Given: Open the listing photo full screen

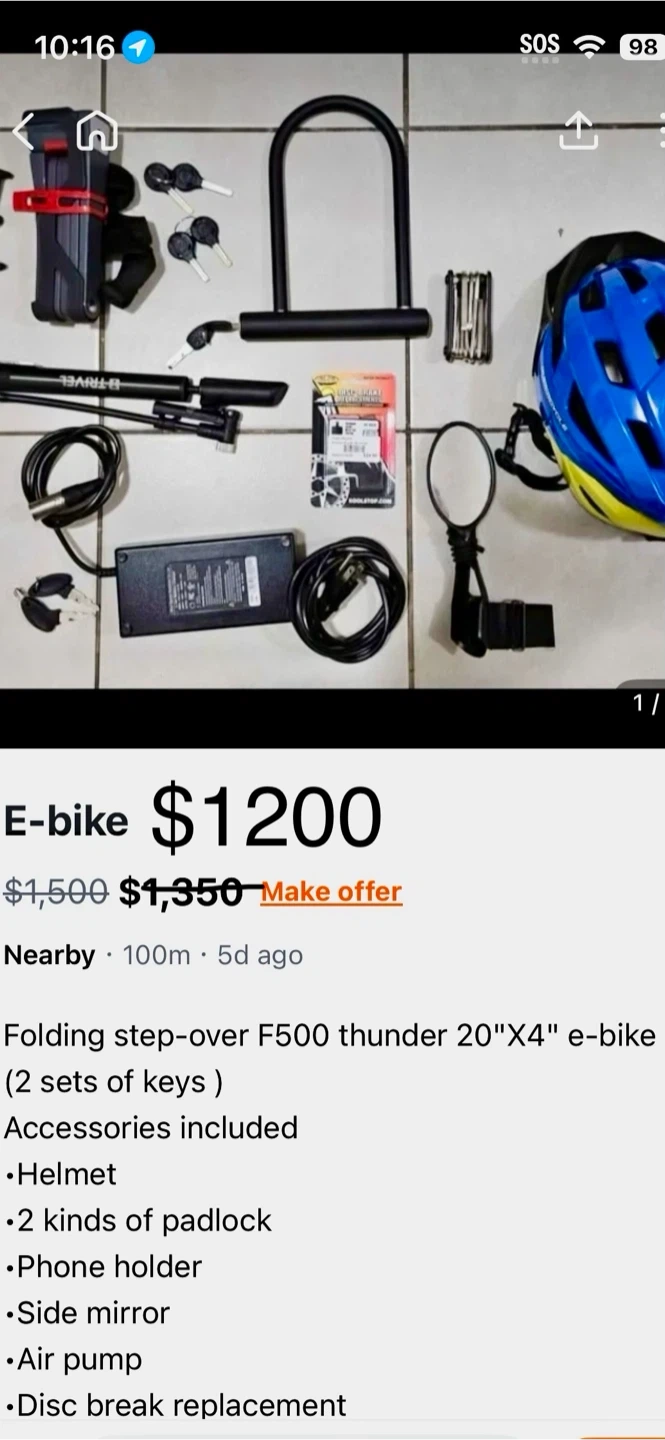Looking at the screenshot, I should [332, 400].
